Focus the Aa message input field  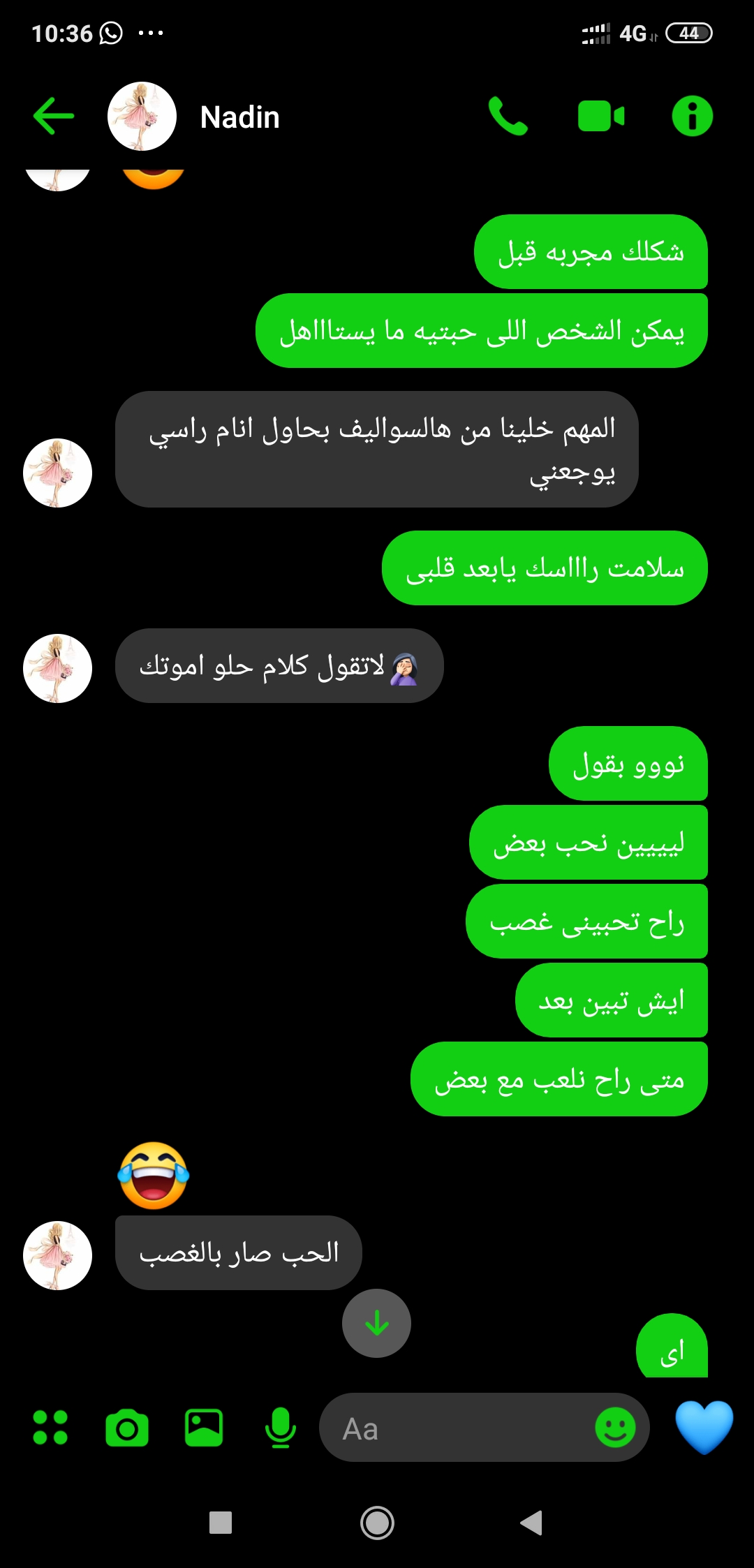point(454,1428)
